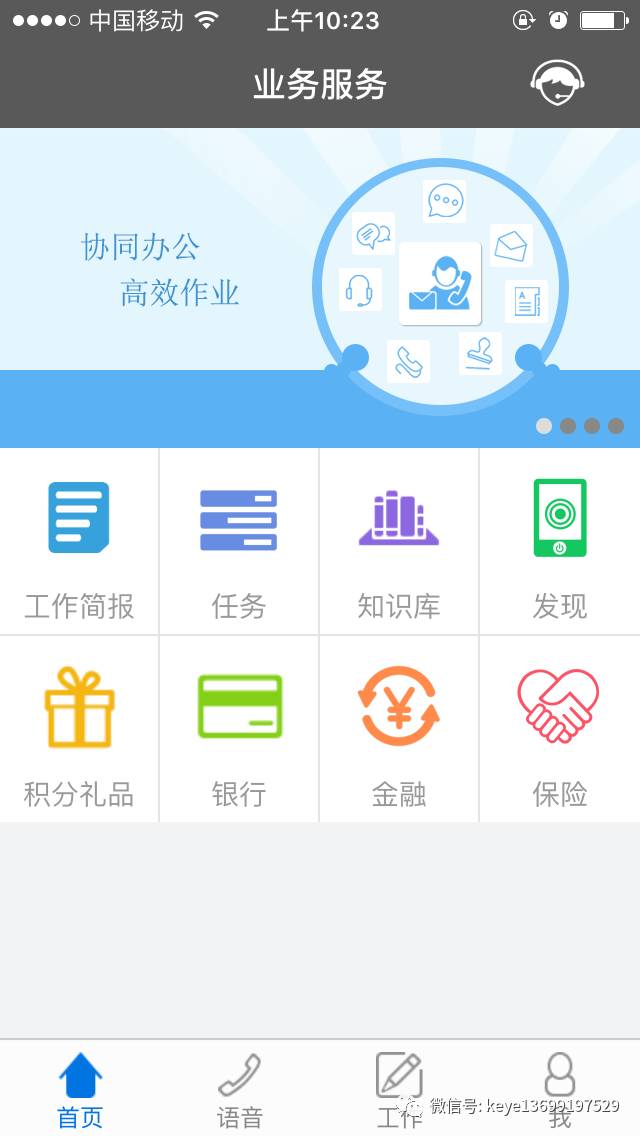Viewport: 640px width, 1136px height.
Task: Open the 协同办公 banner
Action: [320, 288]
